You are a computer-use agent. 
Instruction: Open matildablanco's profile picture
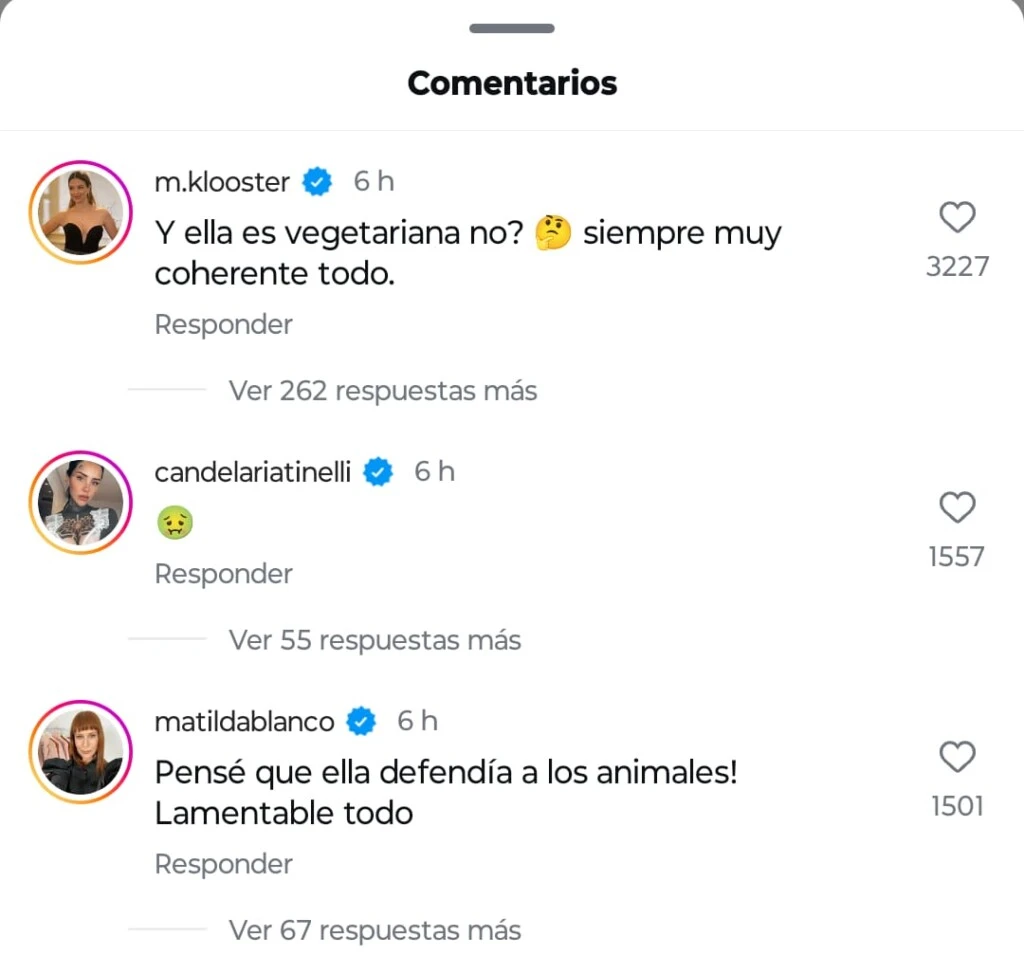81,752
